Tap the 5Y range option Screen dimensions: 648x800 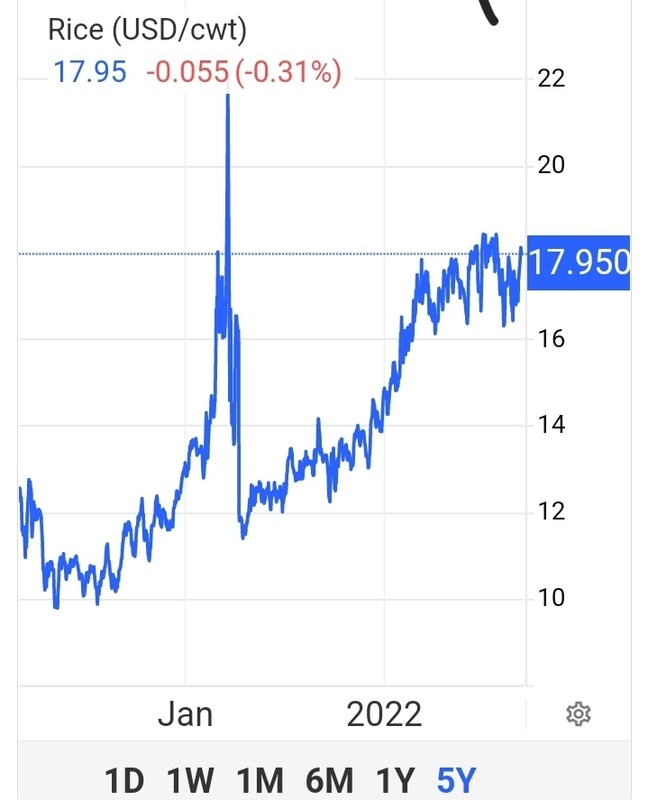click(x=457, y=779)
